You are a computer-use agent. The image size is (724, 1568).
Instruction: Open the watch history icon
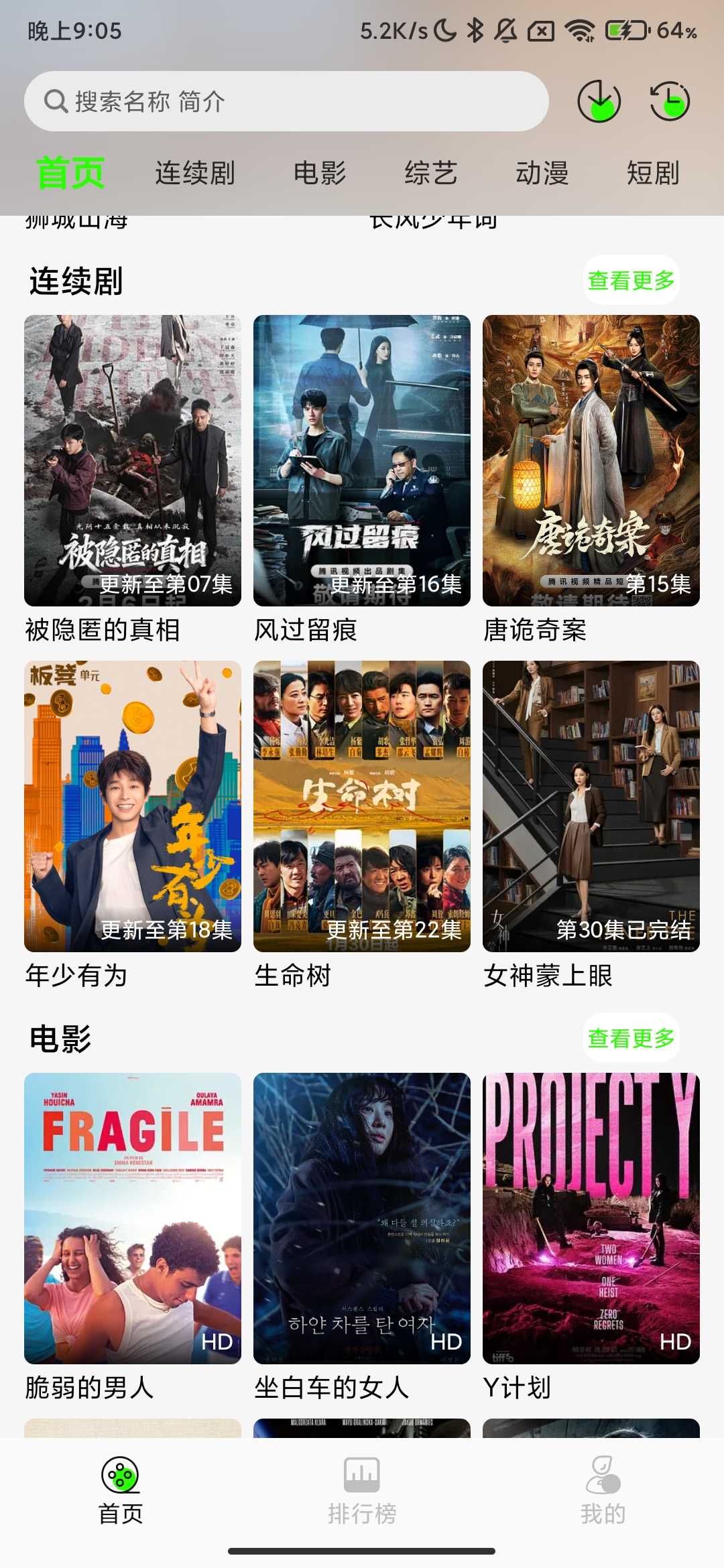coord(670,102)
